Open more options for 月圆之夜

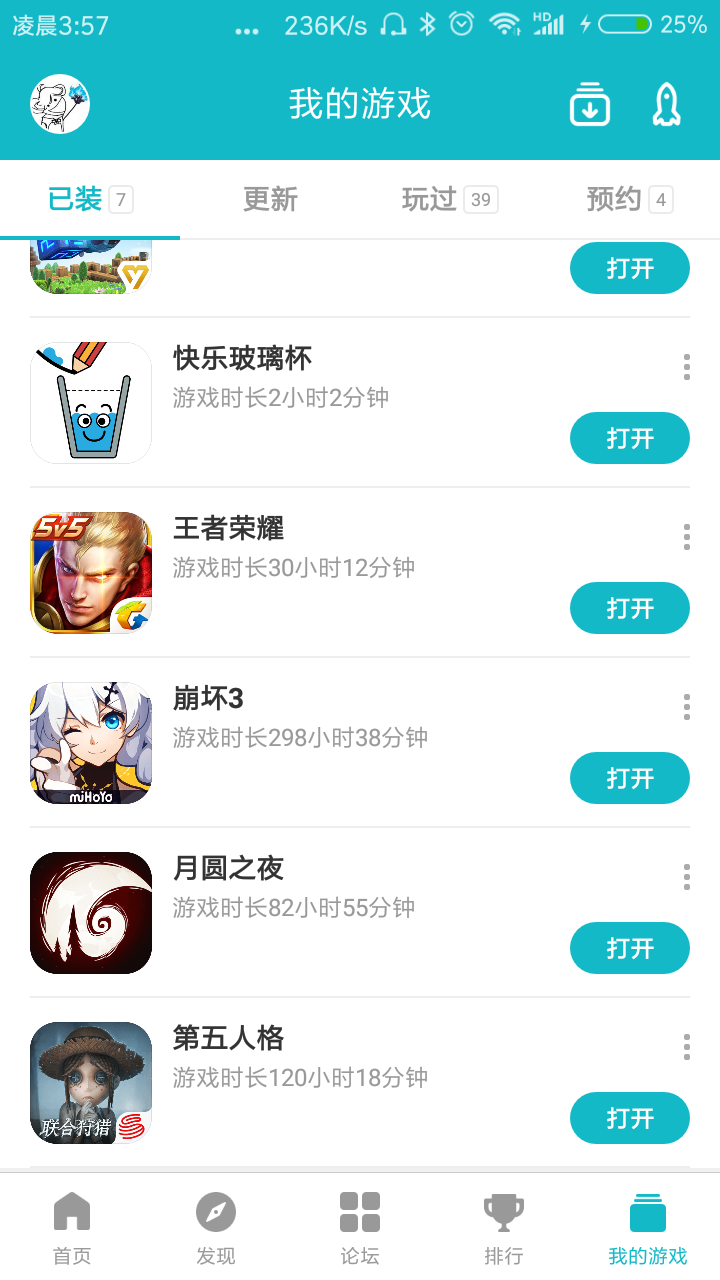coord(687,877)
